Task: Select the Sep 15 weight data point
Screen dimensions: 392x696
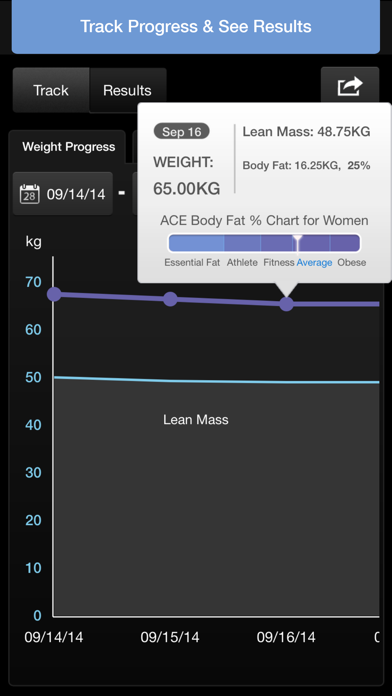Action: [170, 299]
